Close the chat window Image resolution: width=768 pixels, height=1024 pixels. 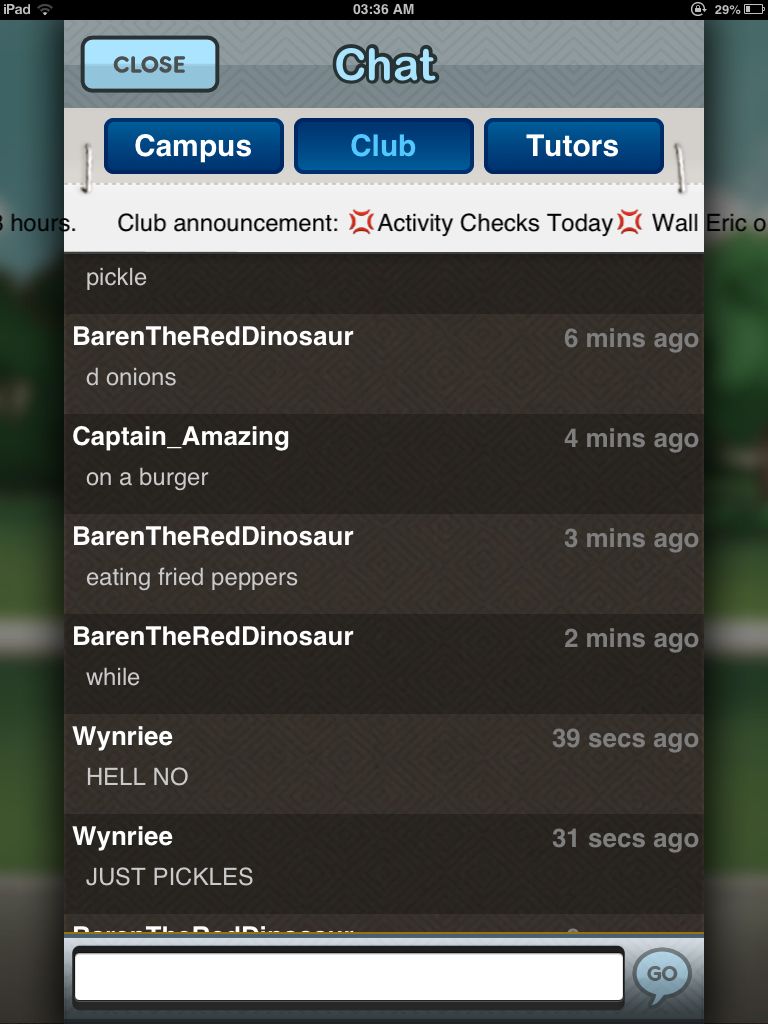click(149, 64)
